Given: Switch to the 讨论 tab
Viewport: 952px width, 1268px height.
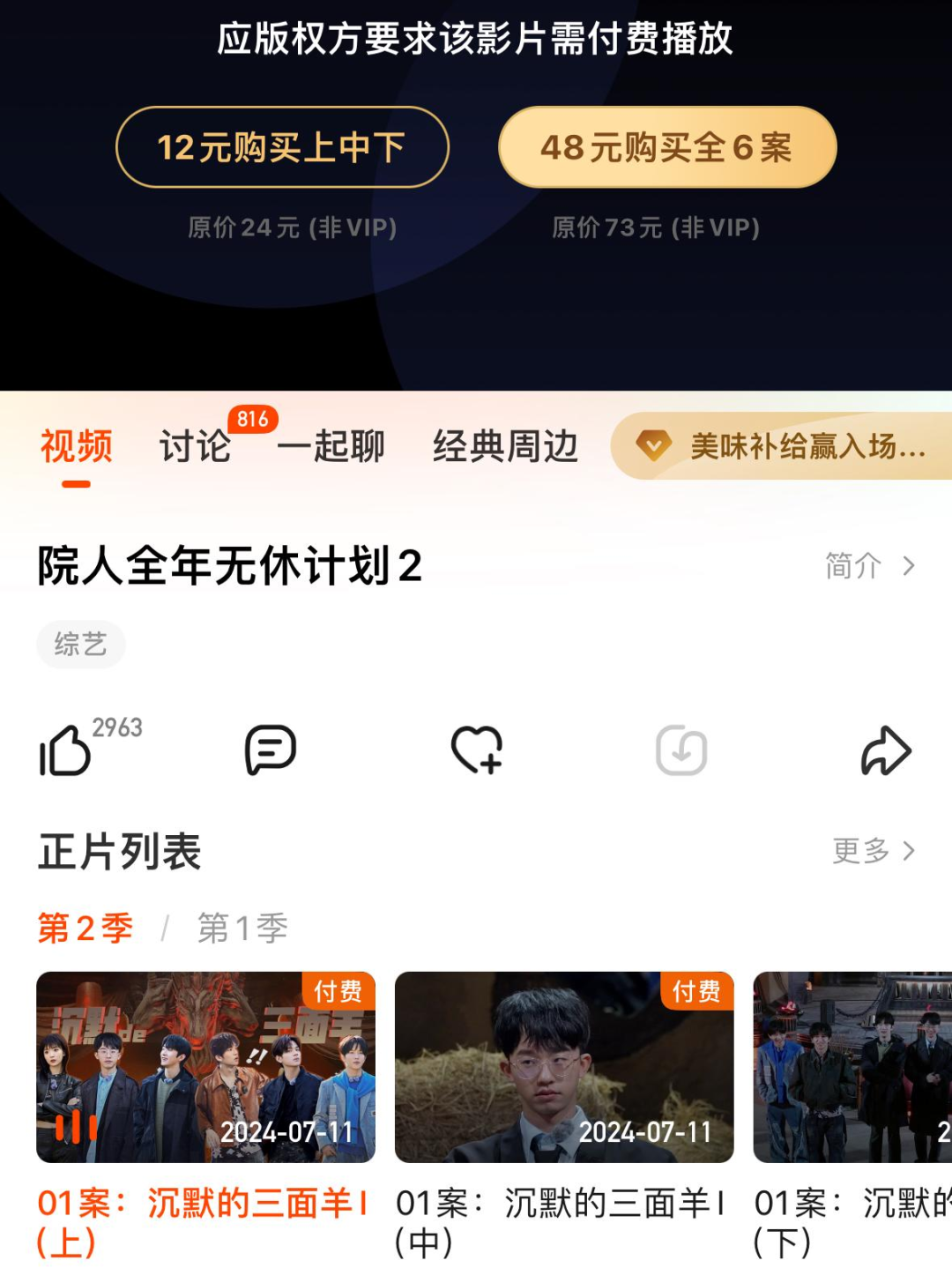Looking at the screenshot, I should click(195, 446).
